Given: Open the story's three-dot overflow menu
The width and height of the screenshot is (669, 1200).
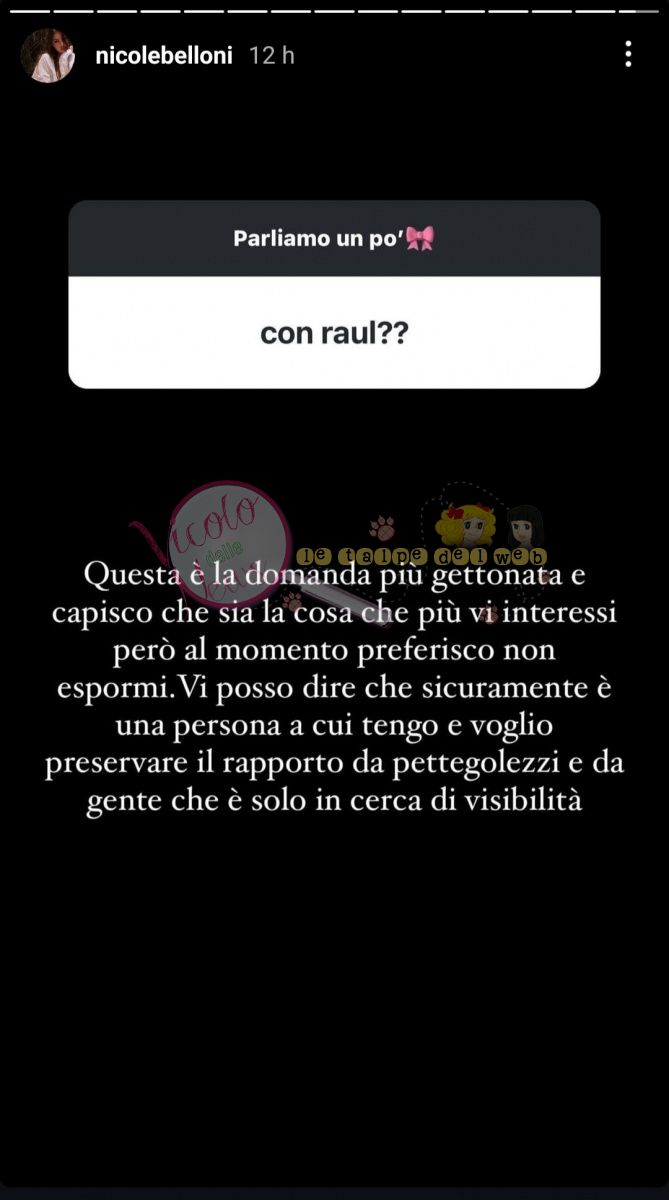Looking at the screenshot, I should click(x=628, y=54).
